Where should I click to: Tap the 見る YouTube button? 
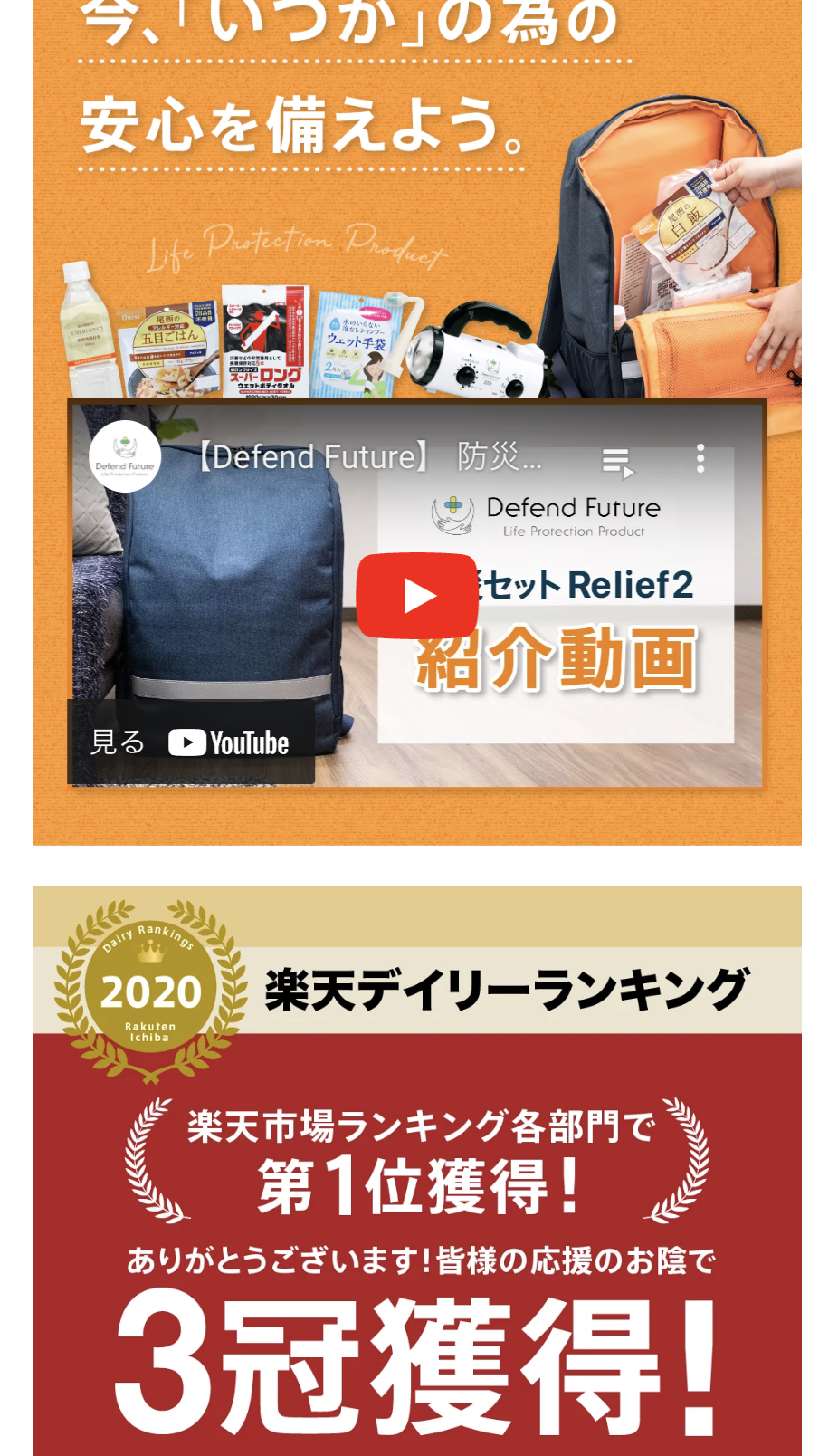click(x=191, y=742)
